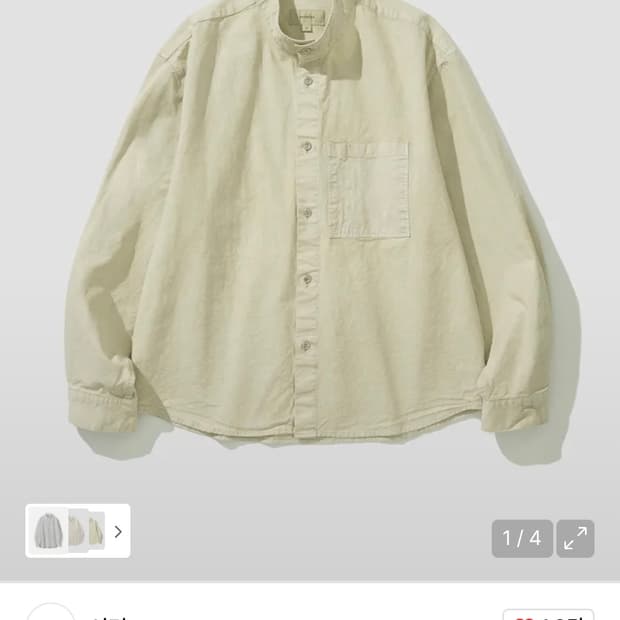620x620 pixels.
Task: Open the product photo thumbnails strip
Action: coord(78,531)
